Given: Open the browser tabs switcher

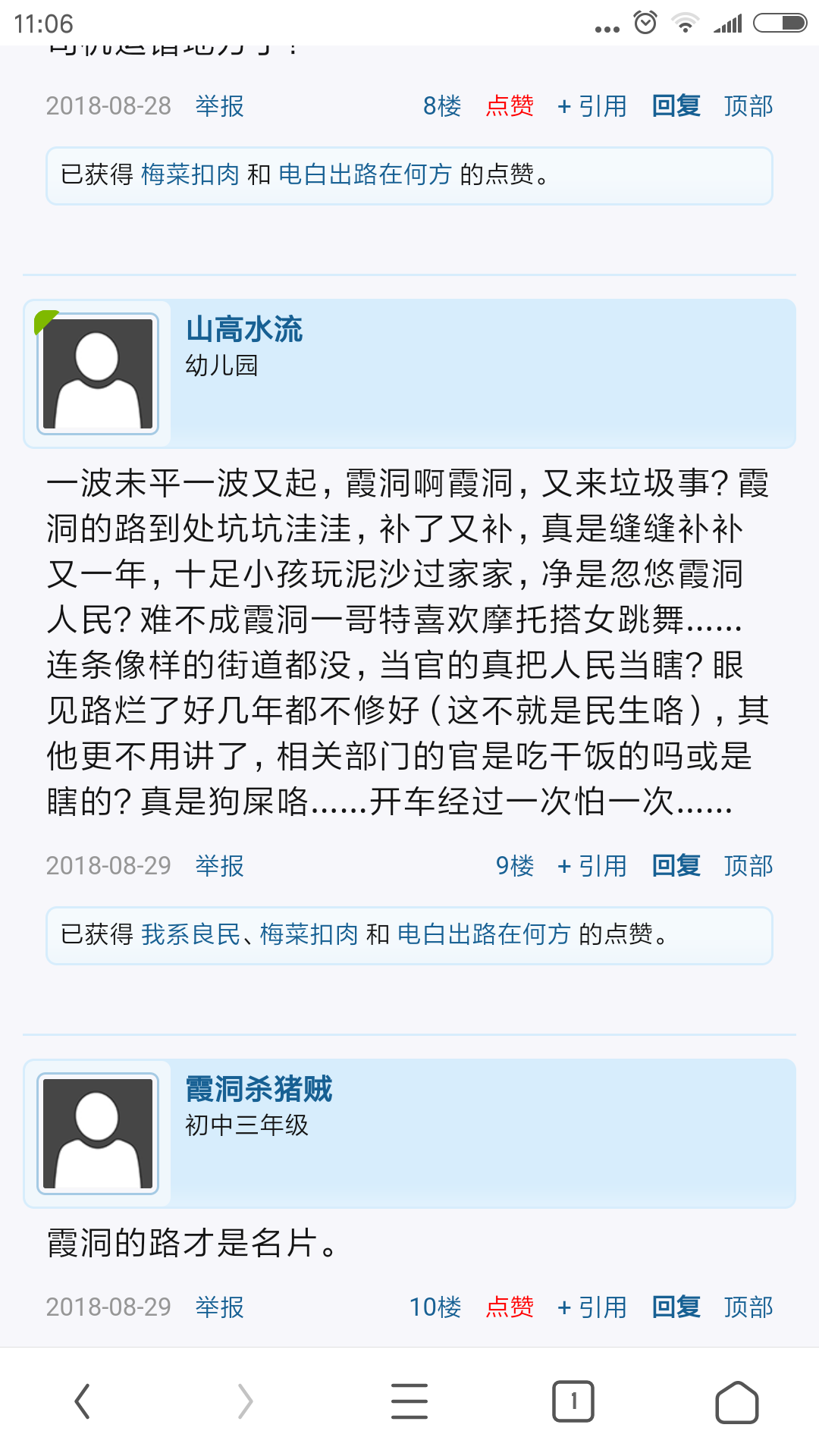Looking at the screenshot, I should [x=573, y=1401].
